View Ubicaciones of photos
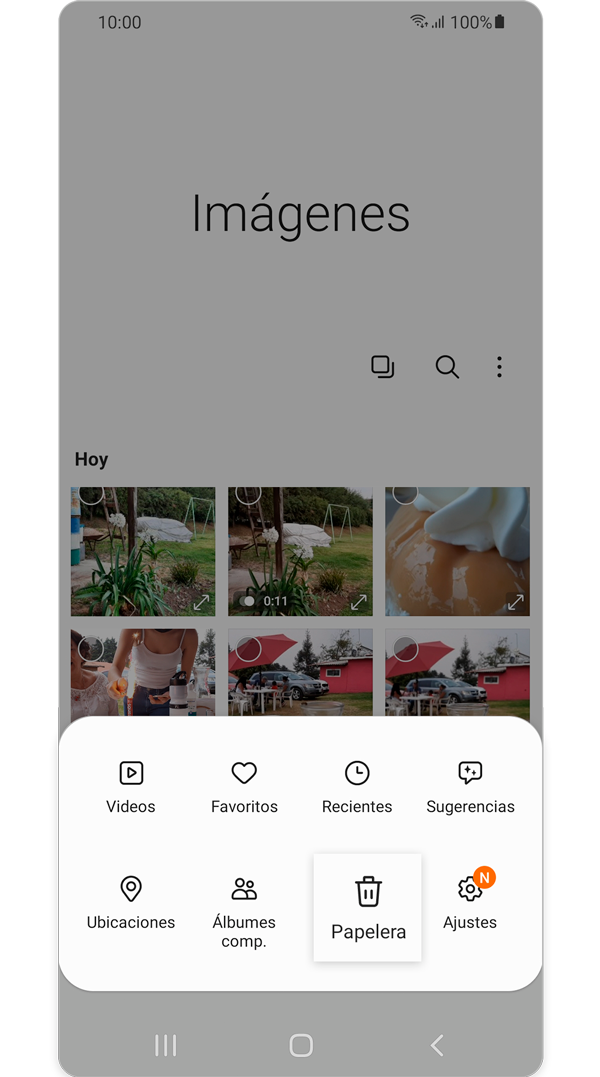The width and height of the screenshot is (600, 1077). pos(131,903)
